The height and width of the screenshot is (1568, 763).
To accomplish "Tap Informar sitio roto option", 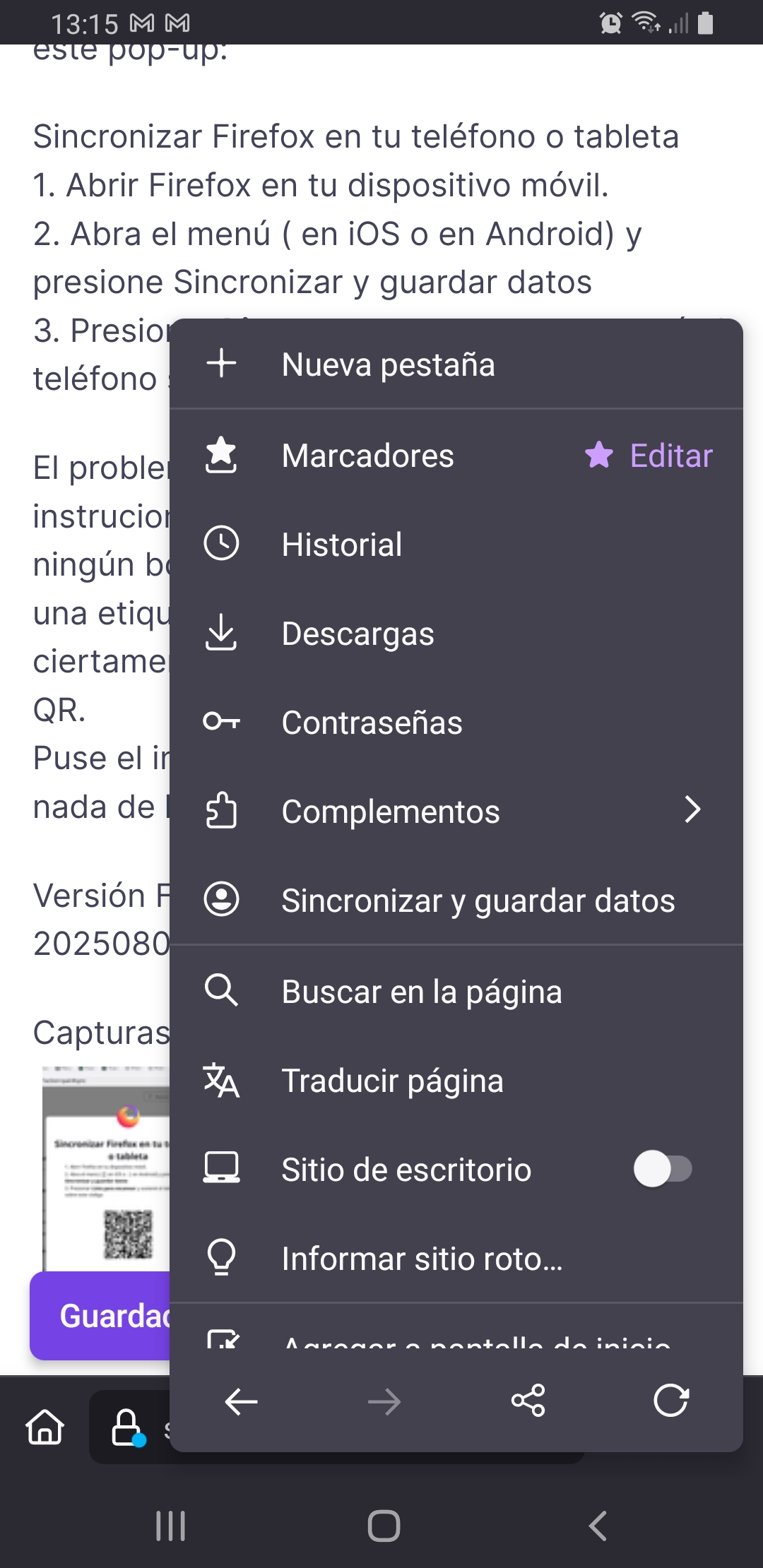I will click(422, 1259).
